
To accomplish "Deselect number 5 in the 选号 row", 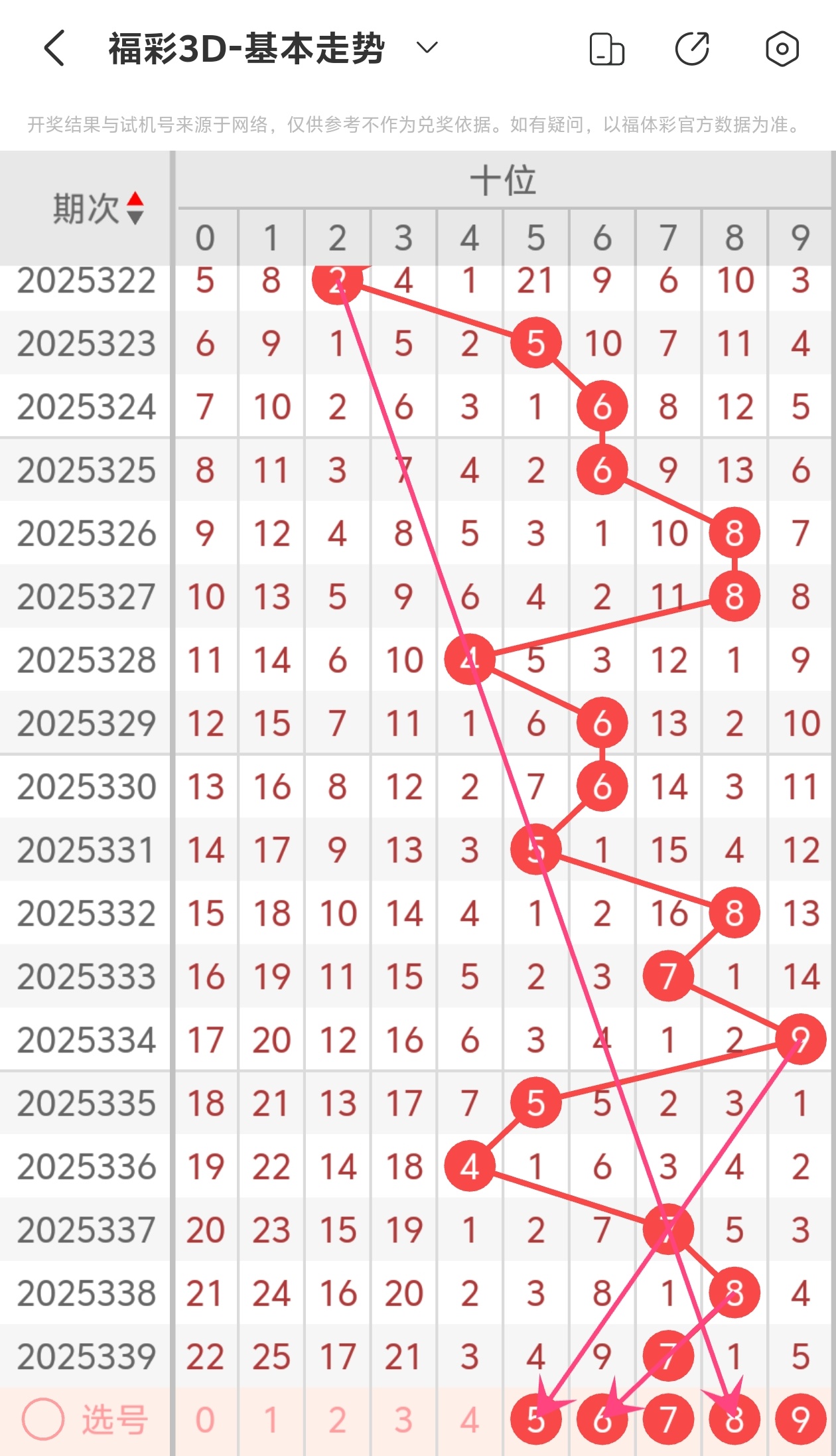I will 535,1420.
